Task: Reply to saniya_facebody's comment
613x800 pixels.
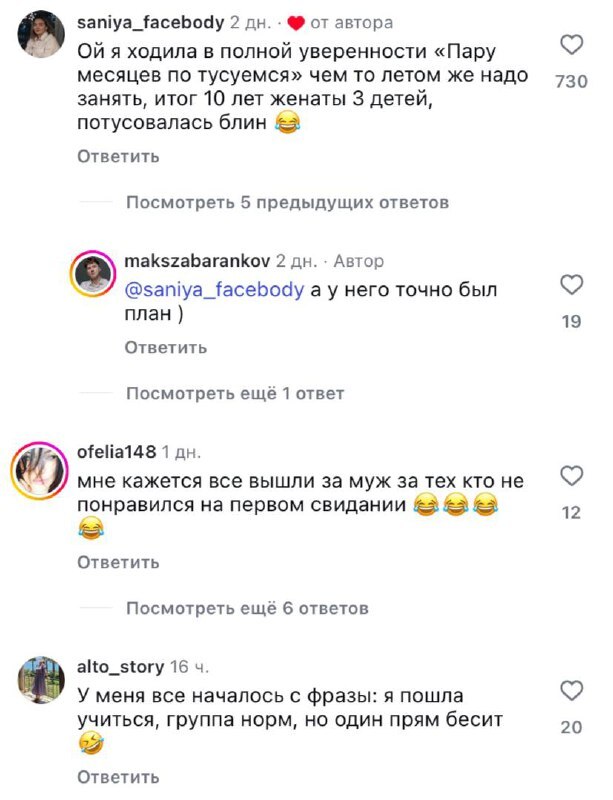Action: pos(118,157)
